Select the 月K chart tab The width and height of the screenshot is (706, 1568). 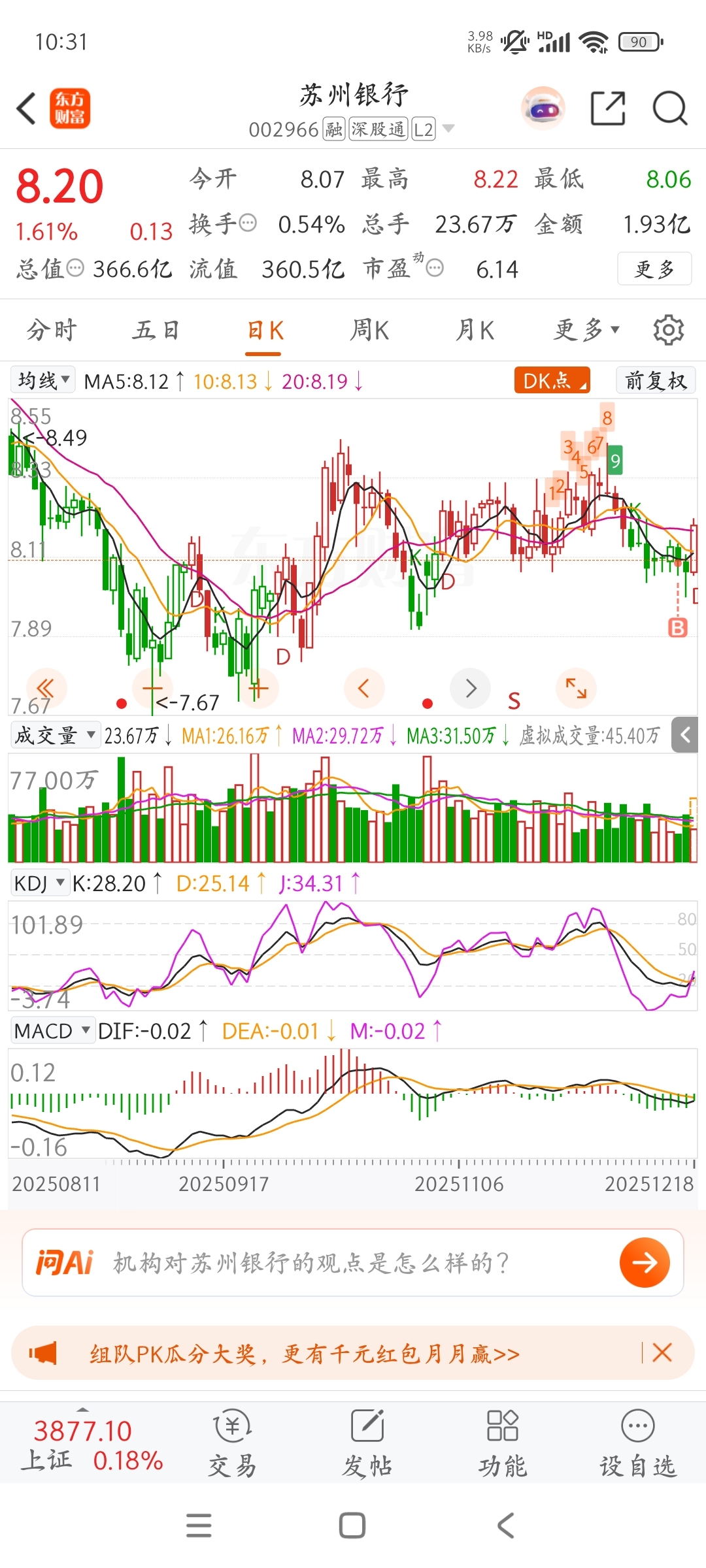(x=475, y=331)
